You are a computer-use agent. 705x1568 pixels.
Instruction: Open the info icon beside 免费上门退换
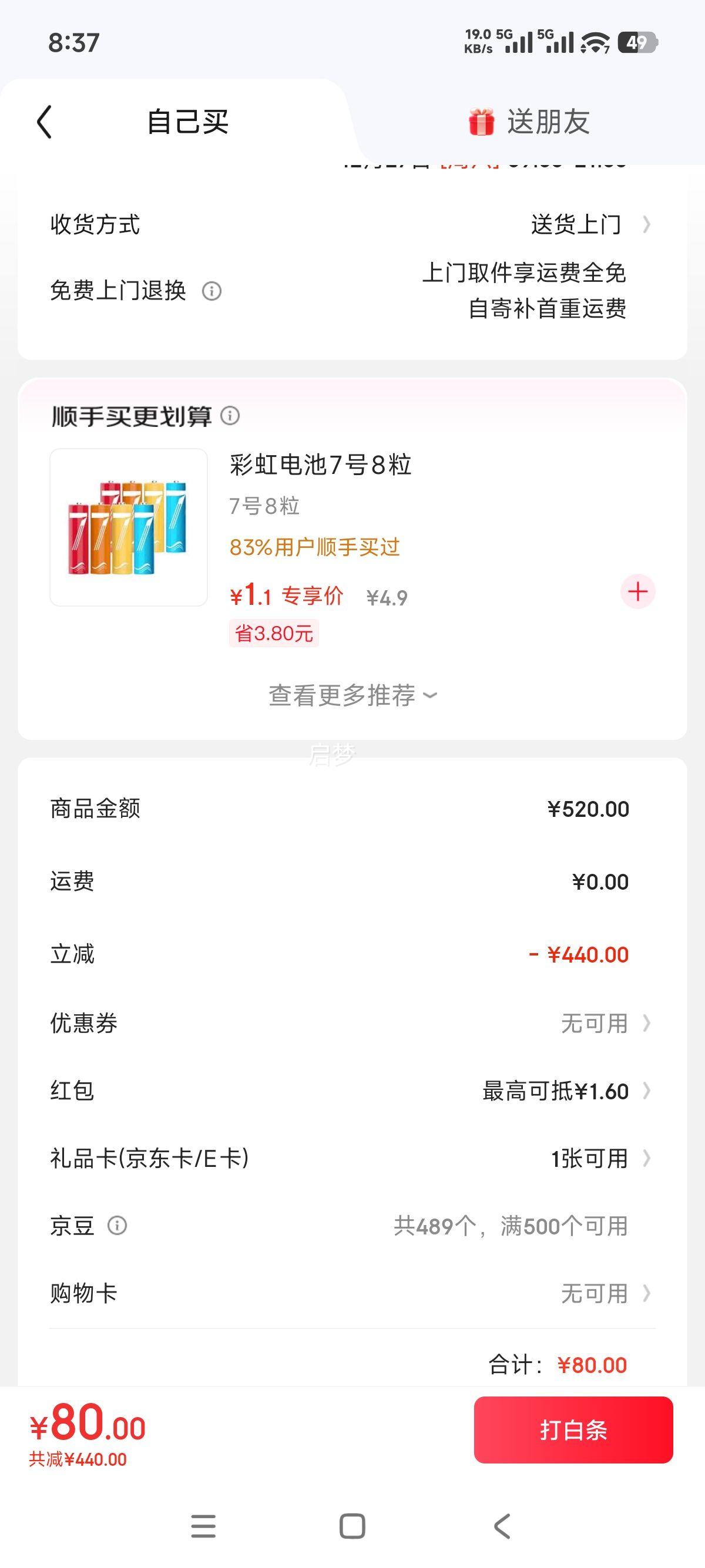(x=211, y=291)
